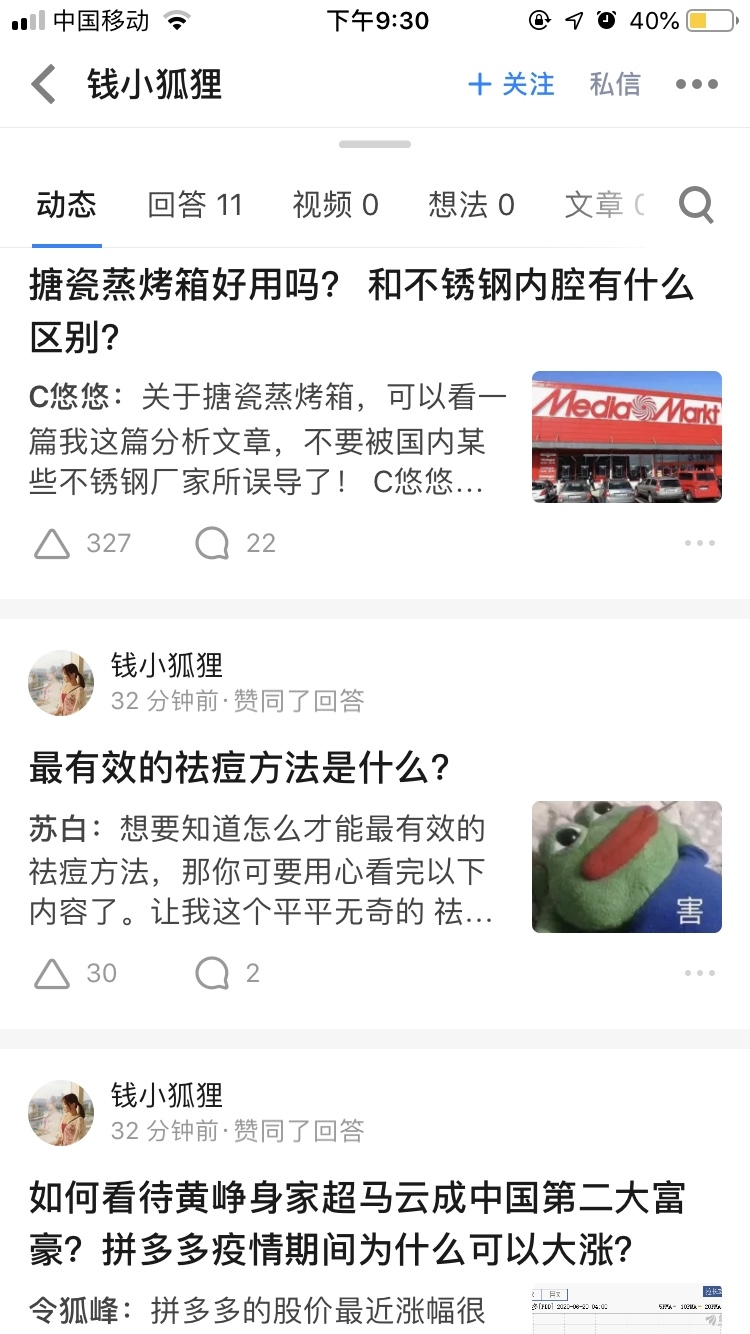The height and width of the screenshot is (1334, 750).
Task: Open the more options for the acne post
Action: pos(701,972)
